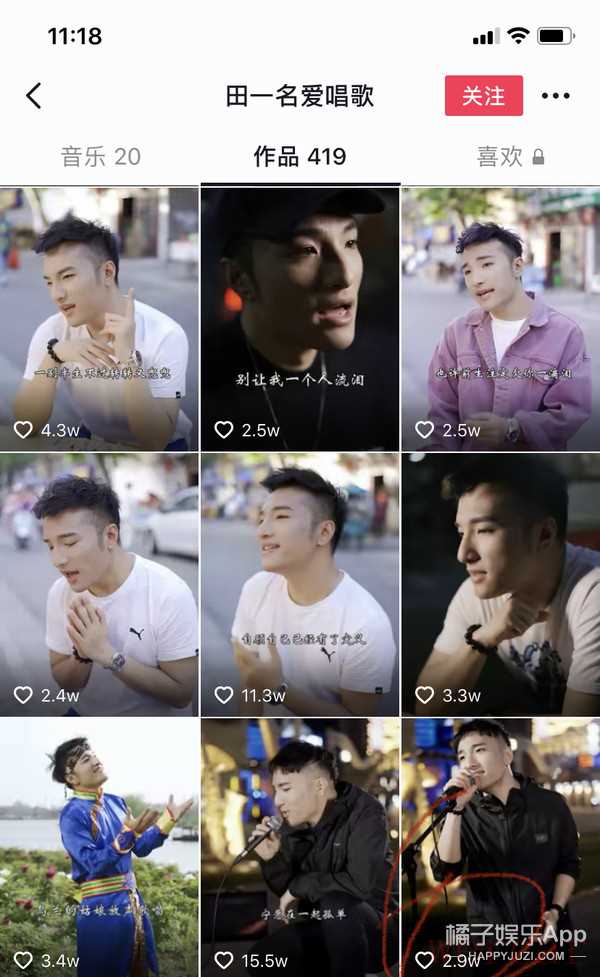Play the video captioned 别让我一个人流泪
600x977 pixels.
pyautogui.click(x=300, y=318)
